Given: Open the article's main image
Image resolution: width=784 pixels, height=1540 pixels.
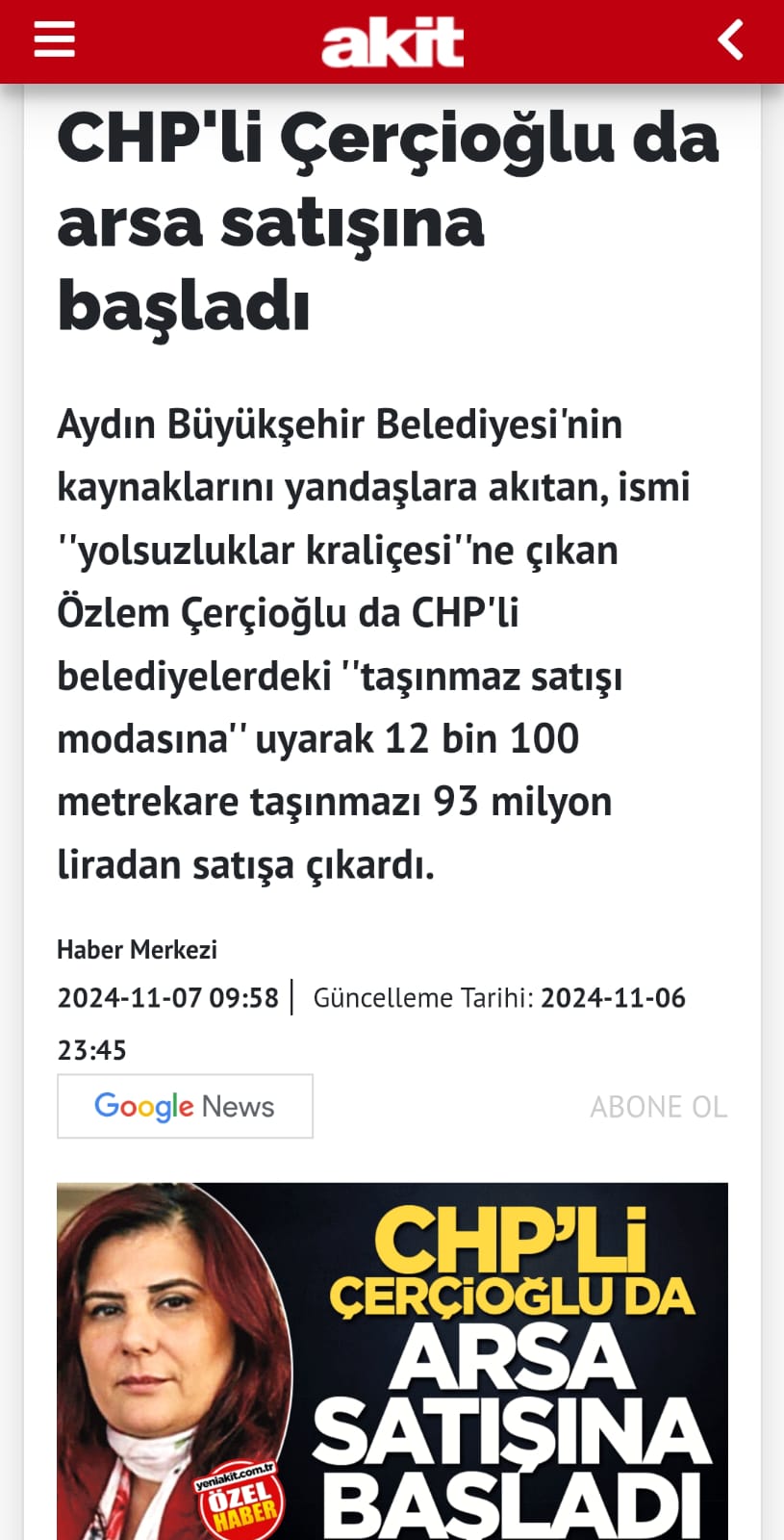Looking at the screenshot, I should (x=392, y=1360).
